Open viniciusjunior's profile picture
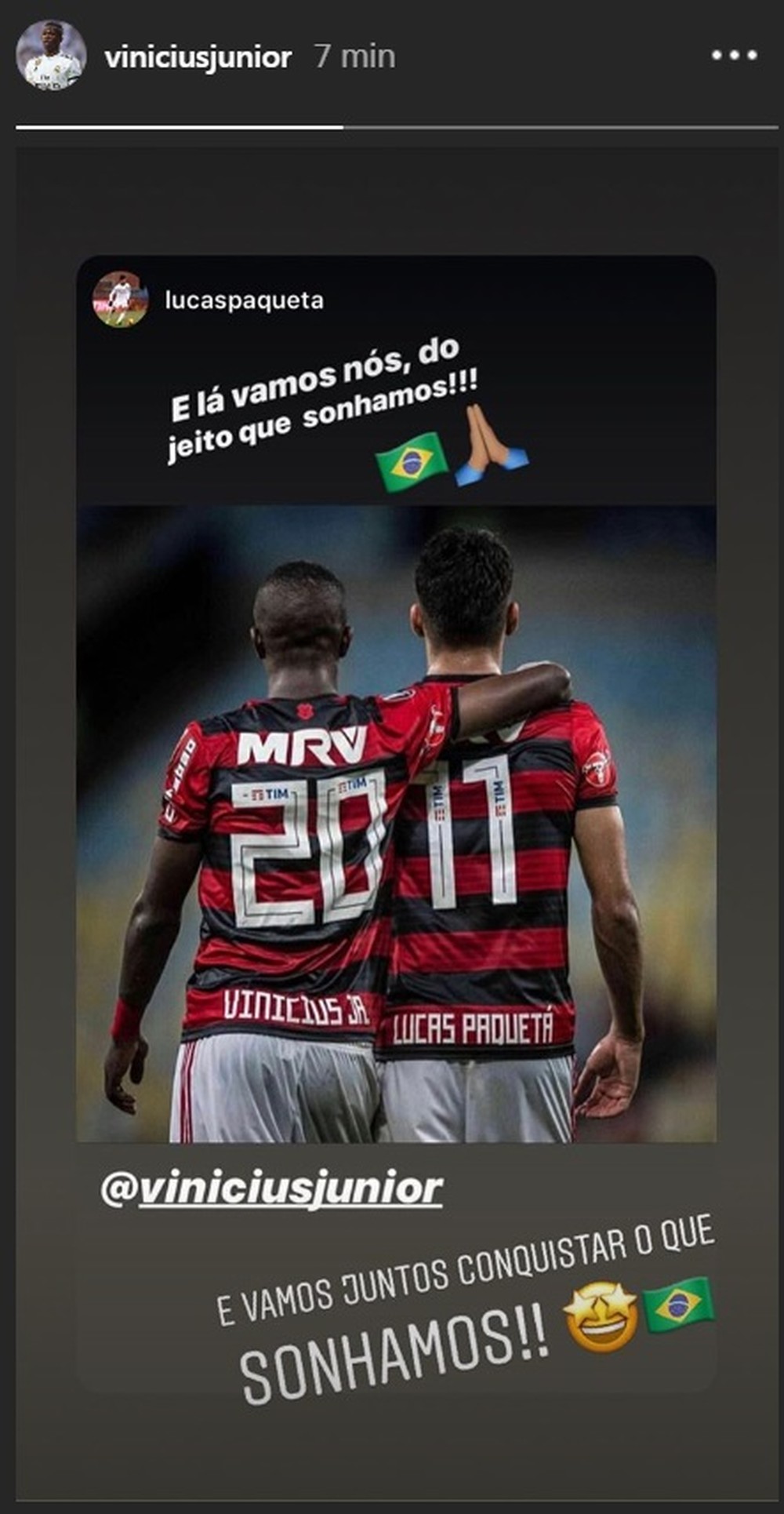Screen dimensions: 784x1514 click(51, 56)
